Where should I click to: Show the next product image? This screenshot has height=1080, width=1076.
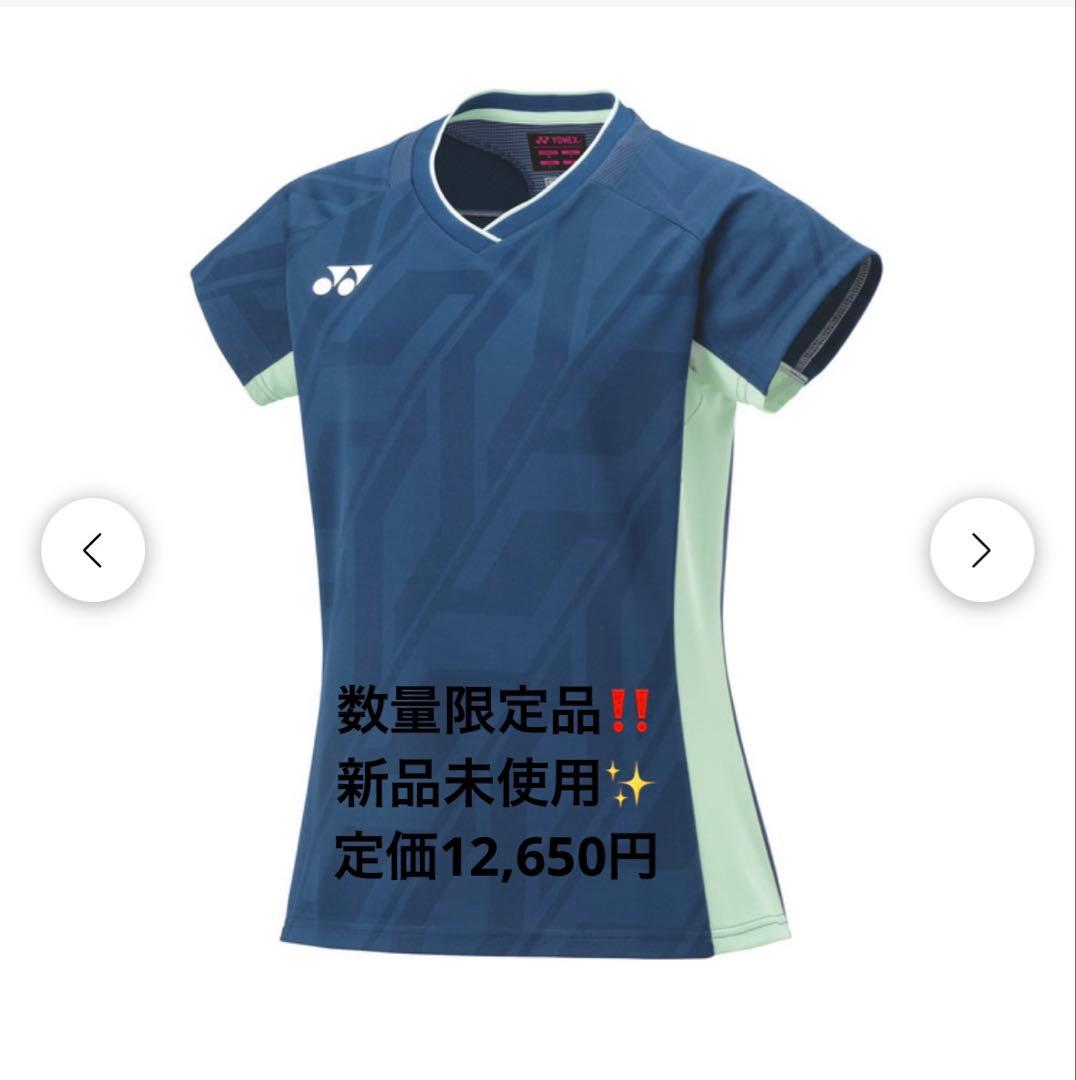(981, 550)
